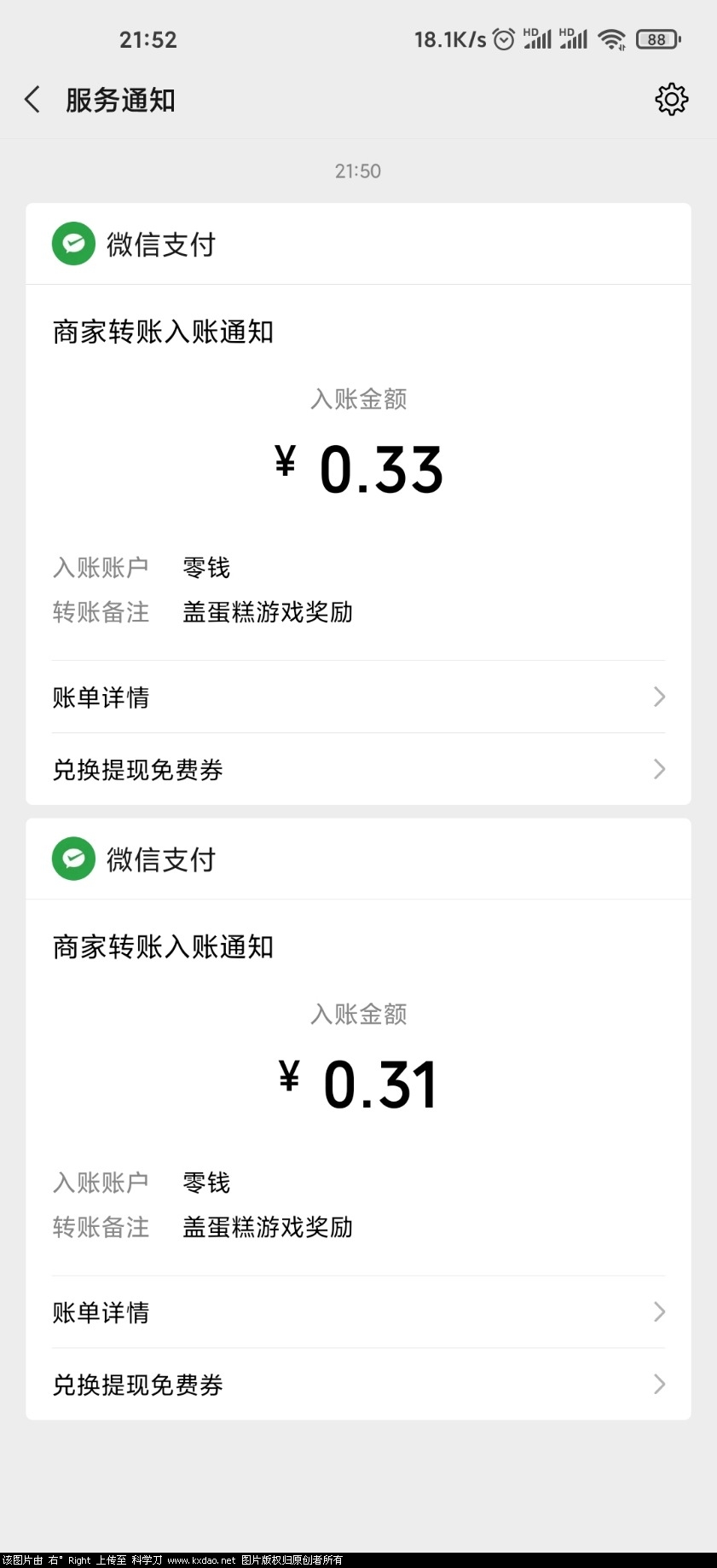Open the second 商家转账入账通知 message card

[x=164, y=946]
